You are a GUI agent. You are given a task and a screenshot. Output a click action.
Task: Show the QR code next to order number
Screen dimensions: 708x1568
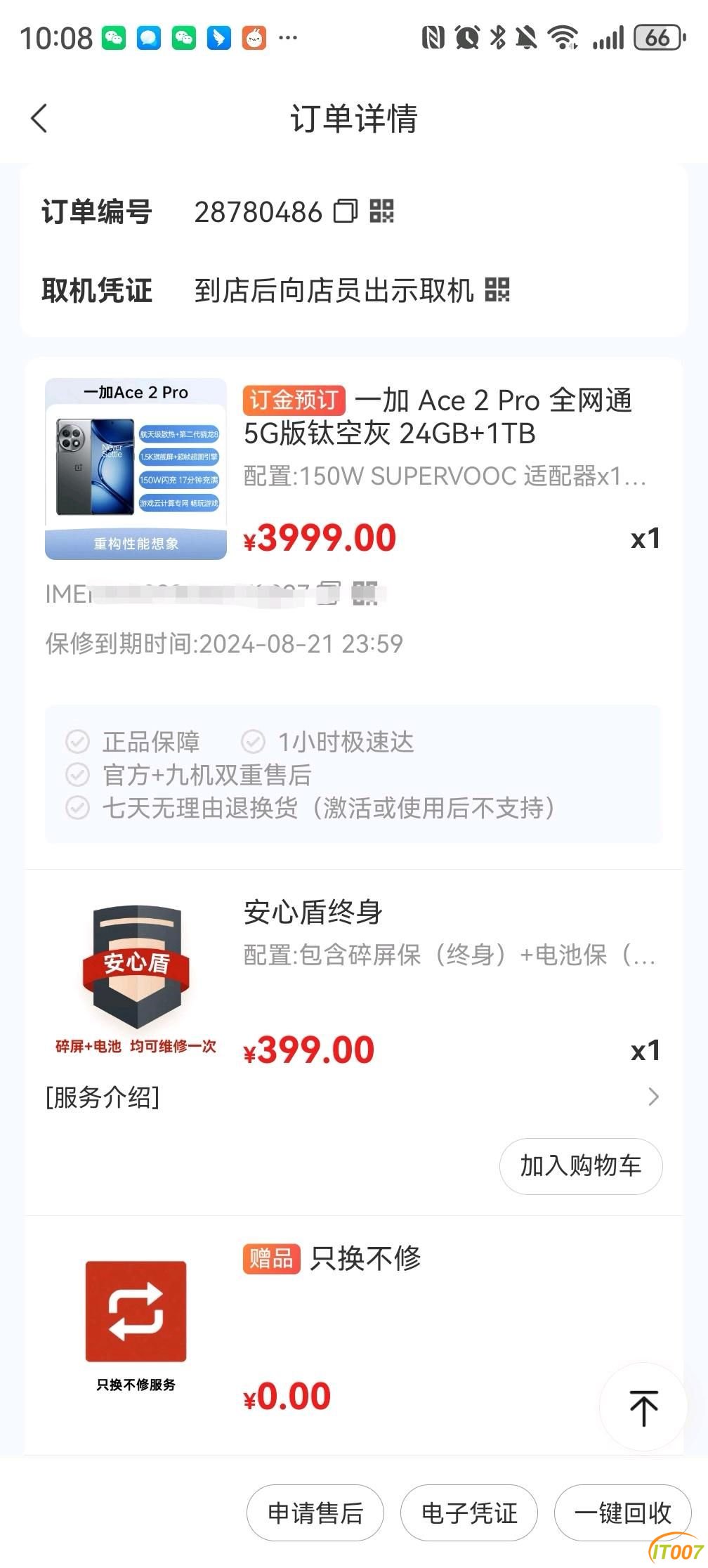pos(381,211)
